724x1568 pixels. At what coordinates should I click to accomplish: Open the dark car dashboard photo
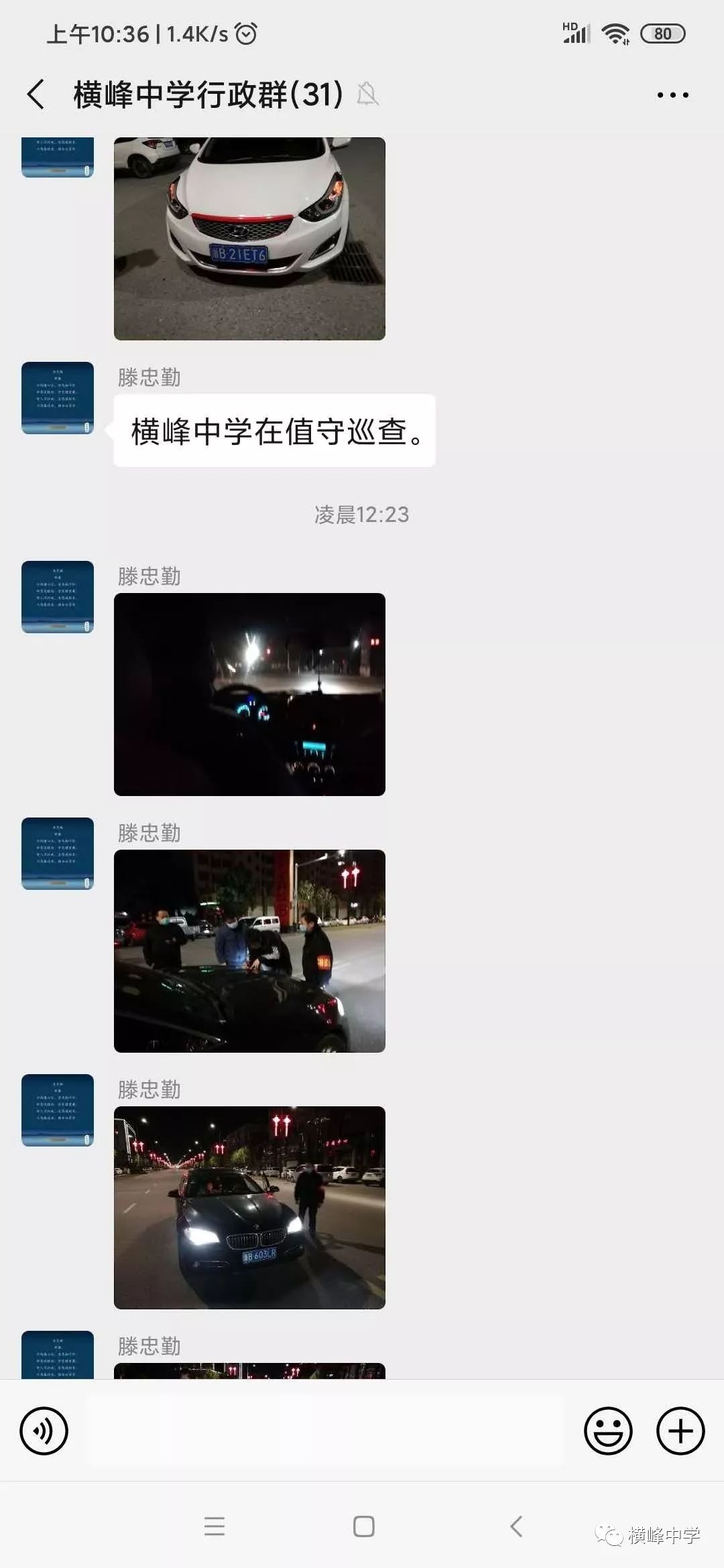(249, 694)
